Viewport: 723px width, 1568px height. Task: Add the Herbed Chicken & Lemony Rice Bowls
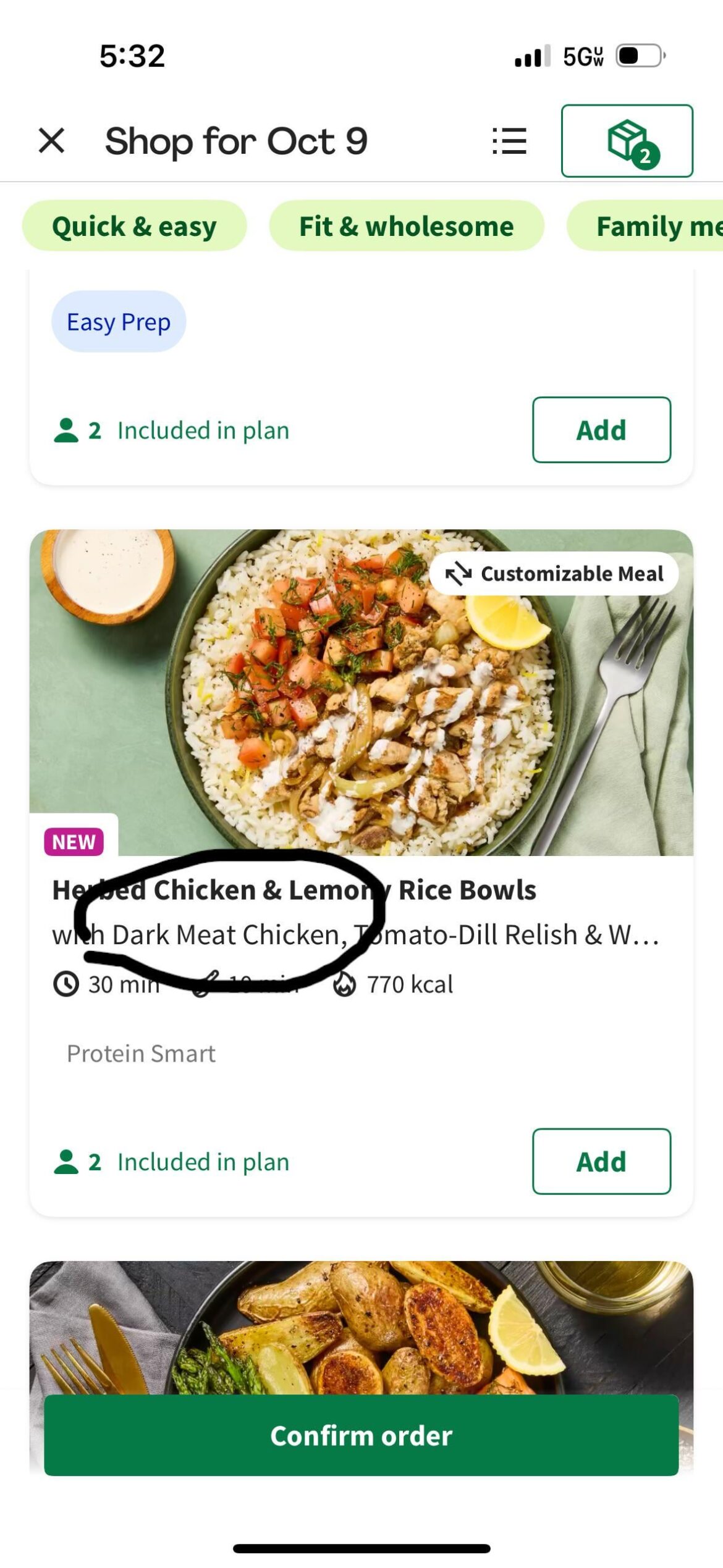[x=601, y=1160]
